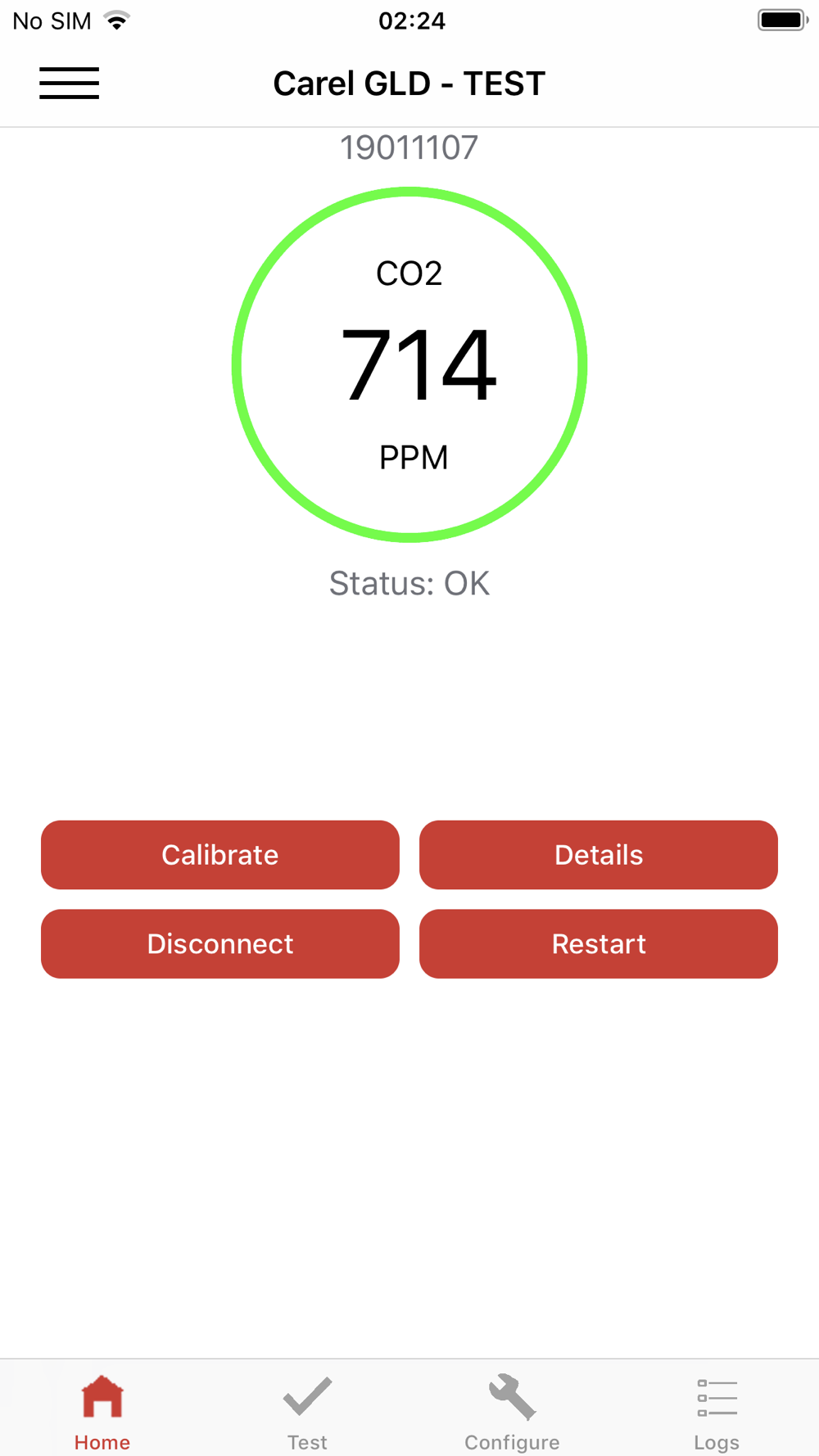This screenshot has height=1456, width=819.
Task: Switch to the Test tab
Action: coord(307,1410)
